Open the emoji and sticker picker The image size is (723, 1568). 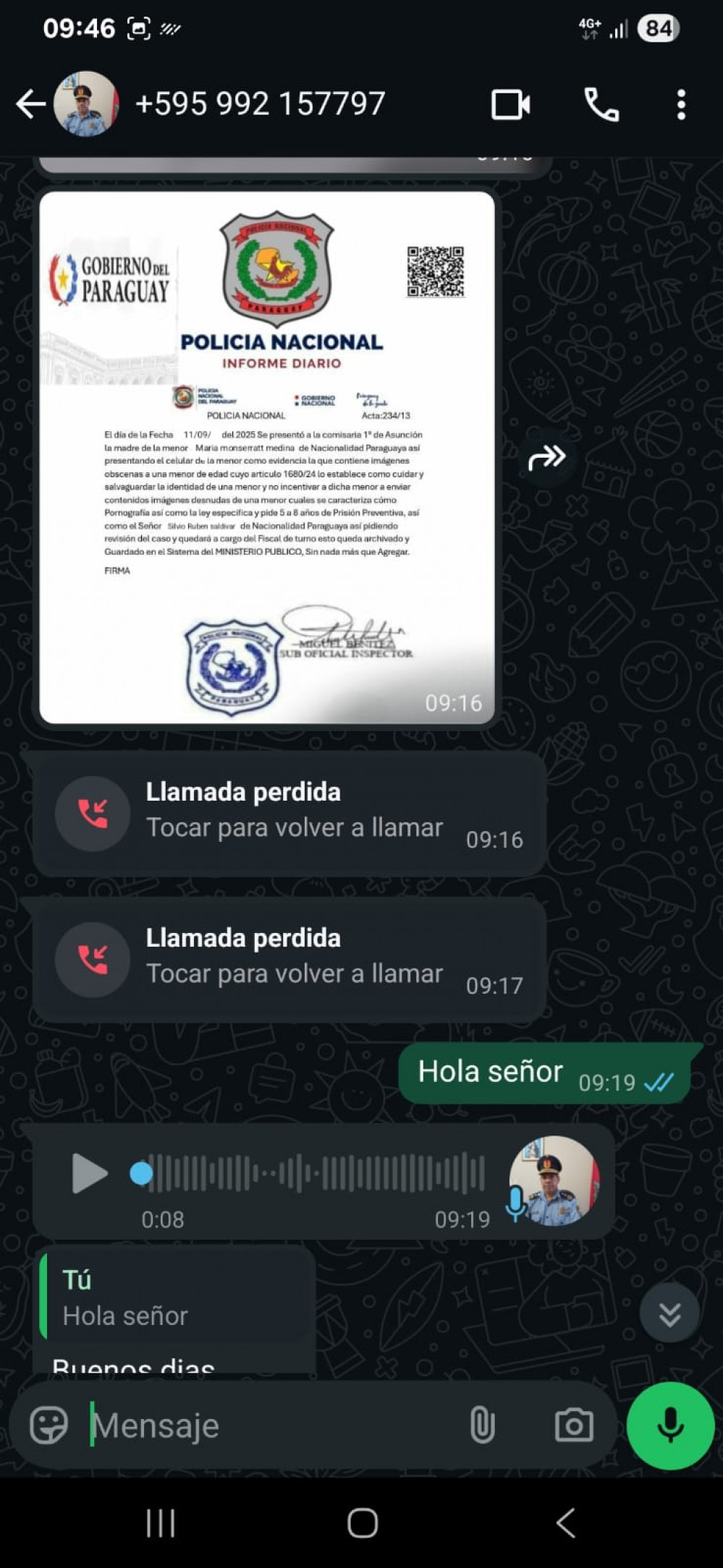(48, 1426)
